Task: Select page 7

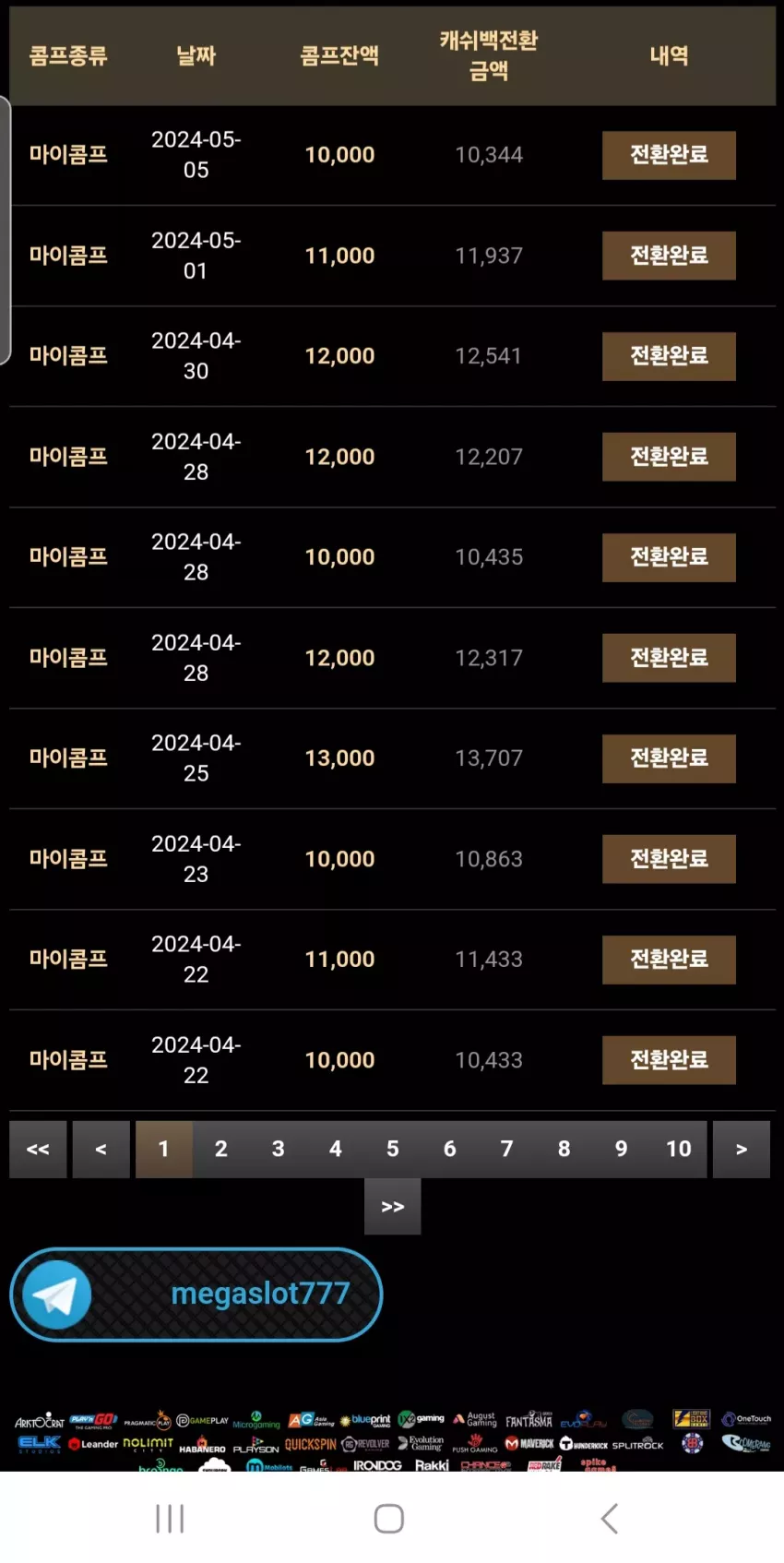Action: tap(506, 1149)
